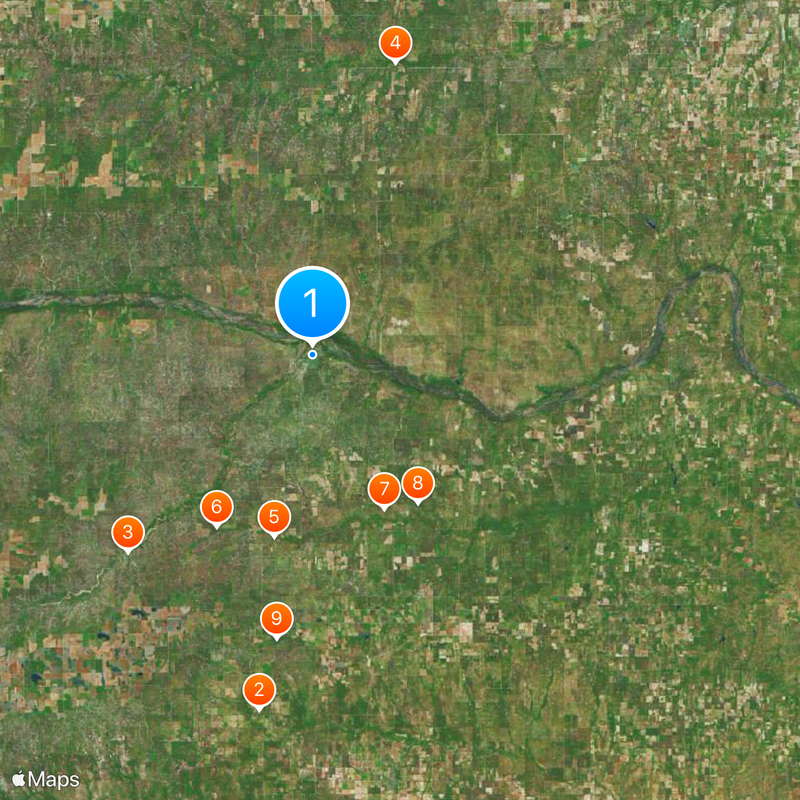
Task: Select the orange pin numbered 4
Action: (x=396, y=44)
